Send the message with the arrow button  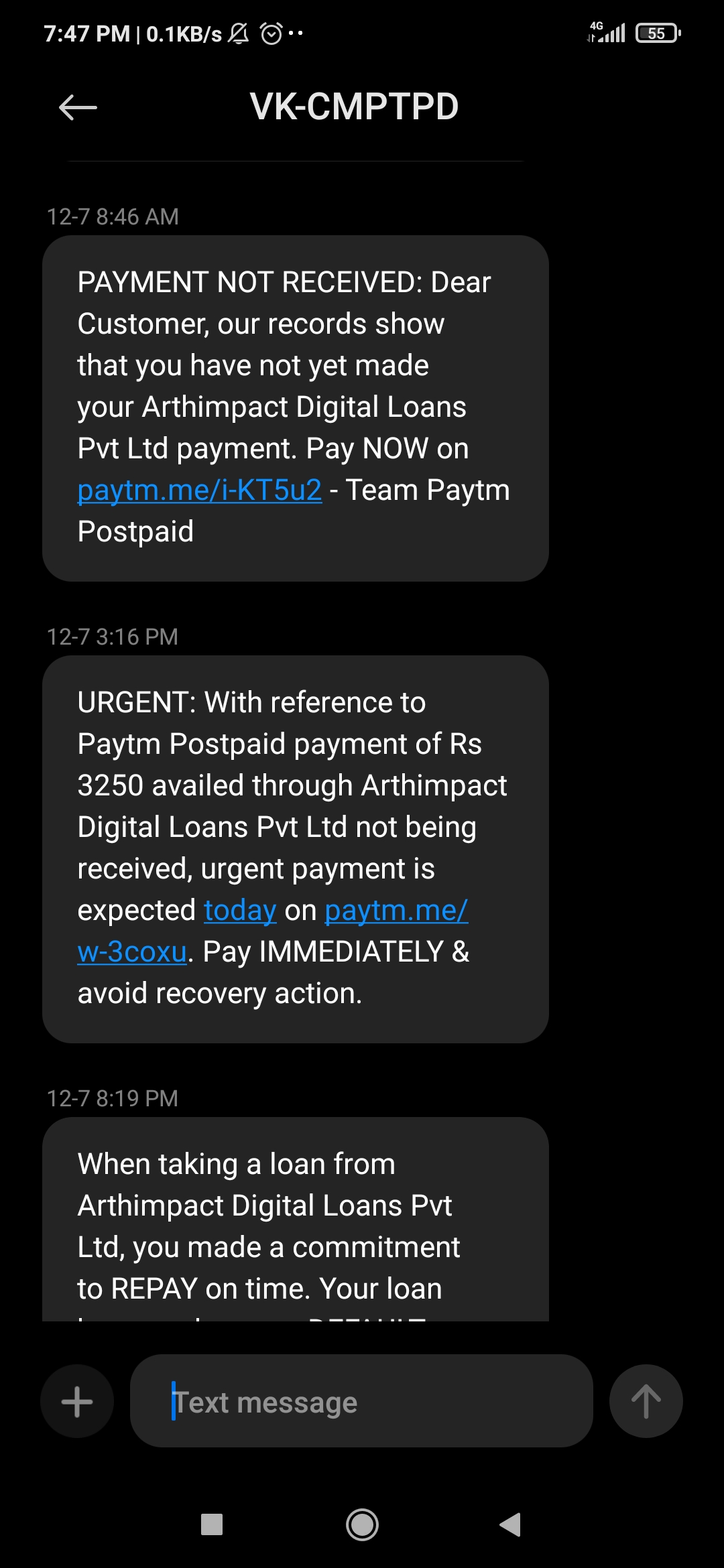tap(646, 1401)
